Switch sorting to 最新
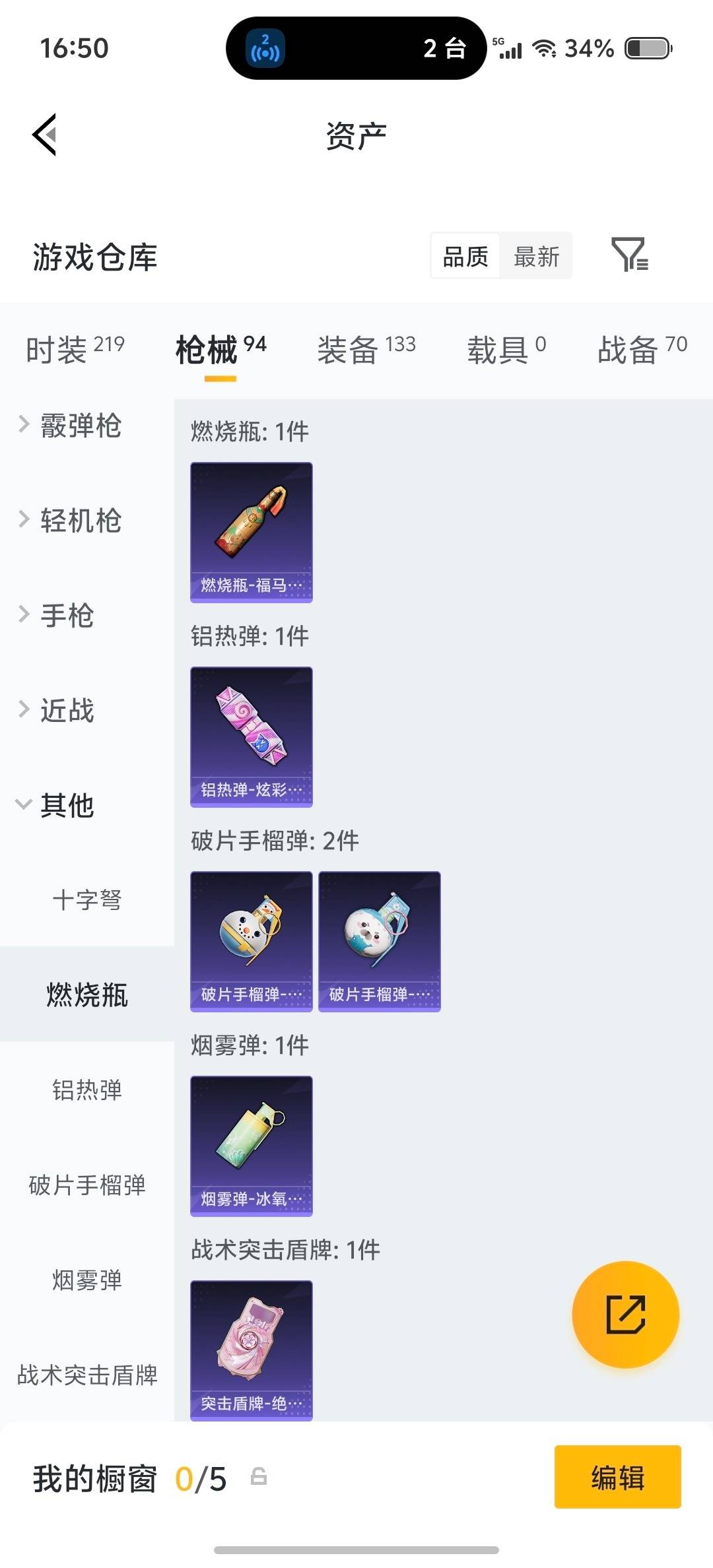713x1568 pixels. 537,256
